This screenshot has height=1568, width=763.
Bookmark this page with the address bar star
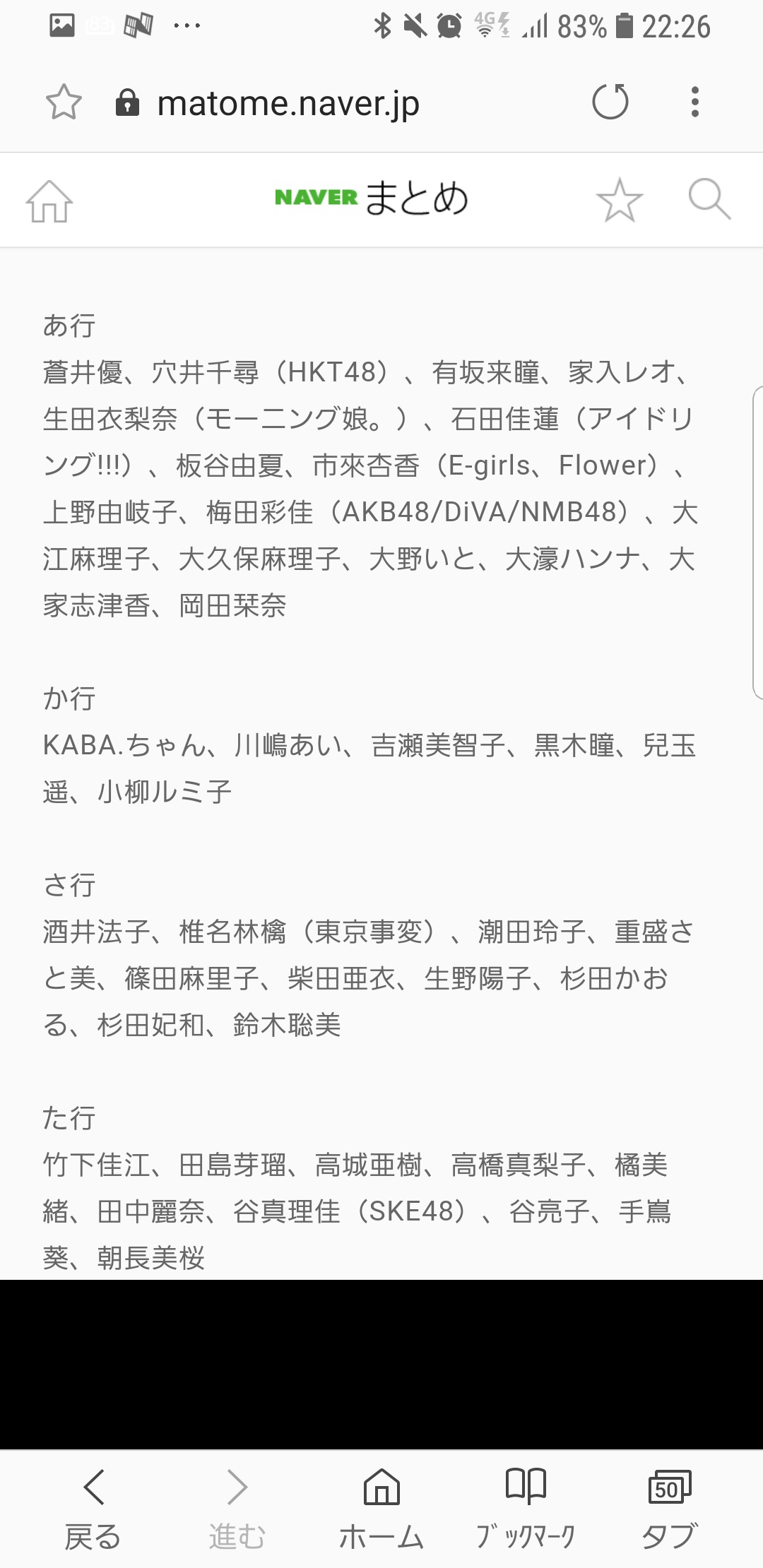click(64, 102)
